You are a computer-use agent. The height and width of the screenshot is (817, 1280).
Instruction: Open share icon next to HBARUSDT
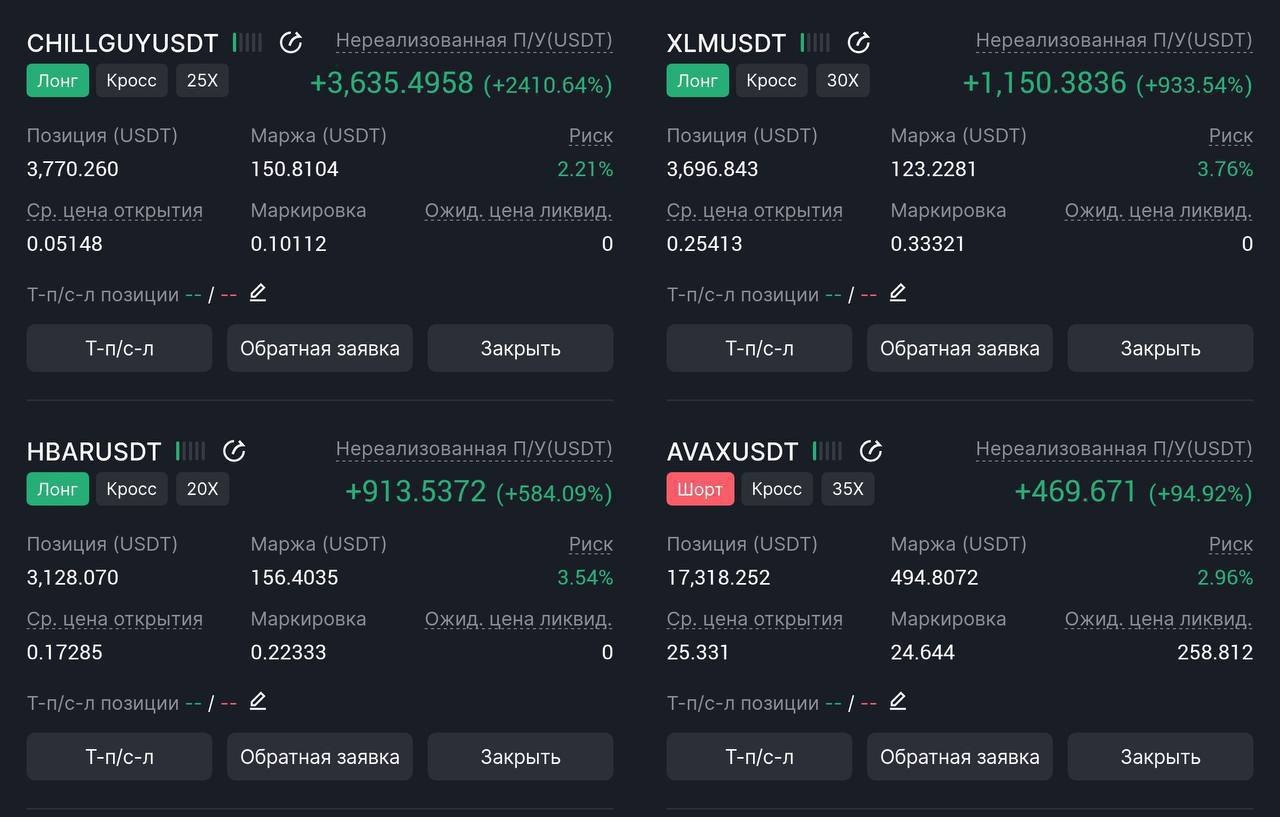233,451
